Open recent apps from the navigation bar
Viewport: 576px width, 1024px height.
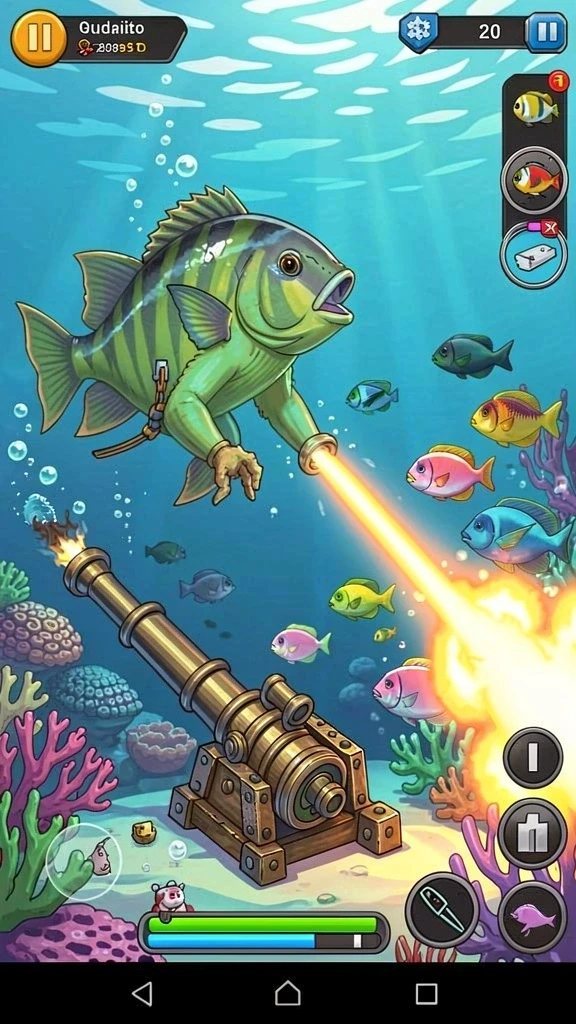point(426,993)
